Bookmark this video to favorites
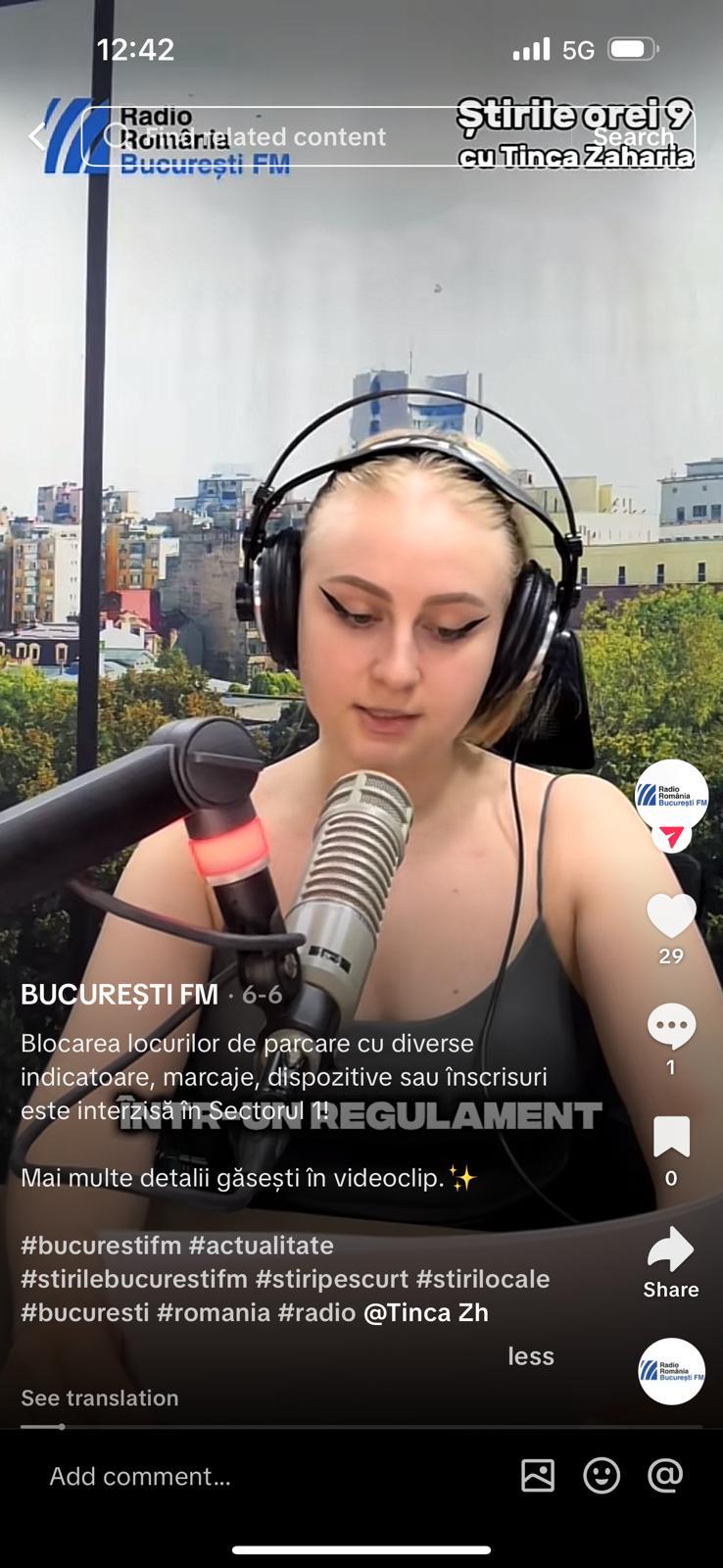This screenshot has width=723, height=1568. tap(671, 1137)
